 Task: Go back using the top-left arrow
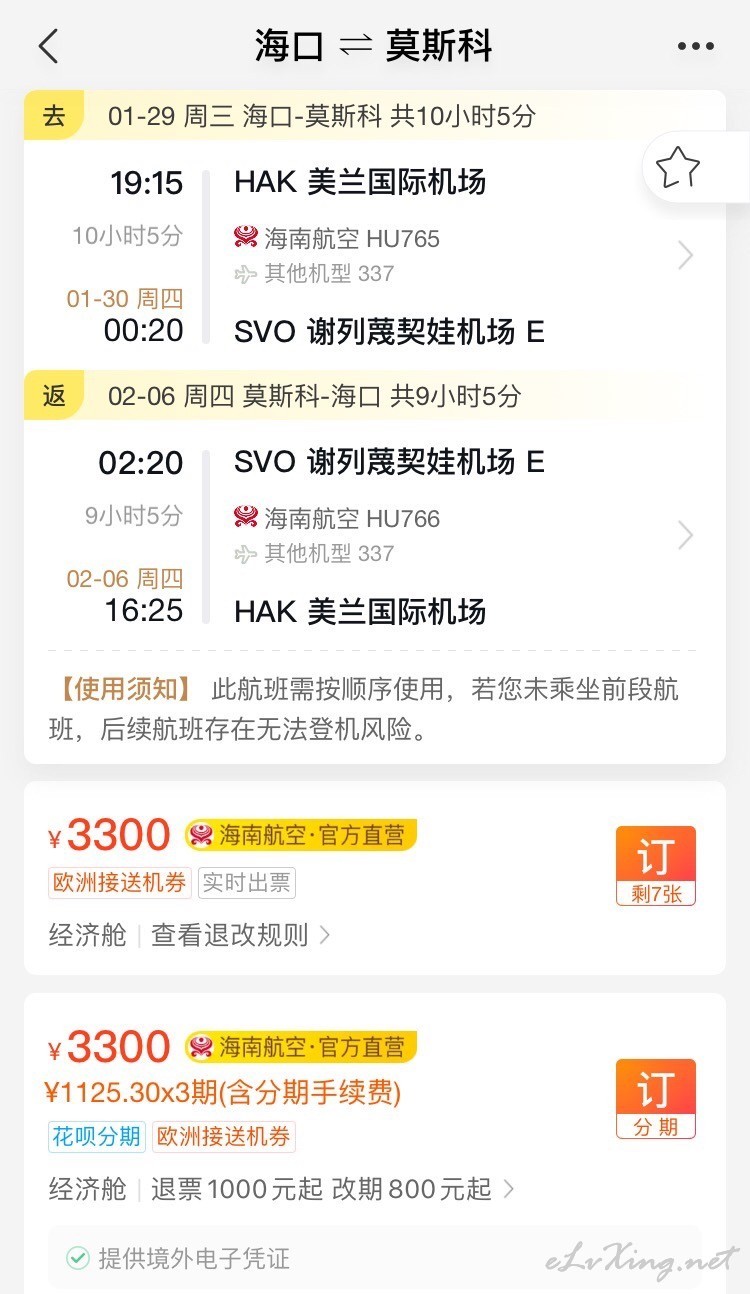click(x=48, y=46)
